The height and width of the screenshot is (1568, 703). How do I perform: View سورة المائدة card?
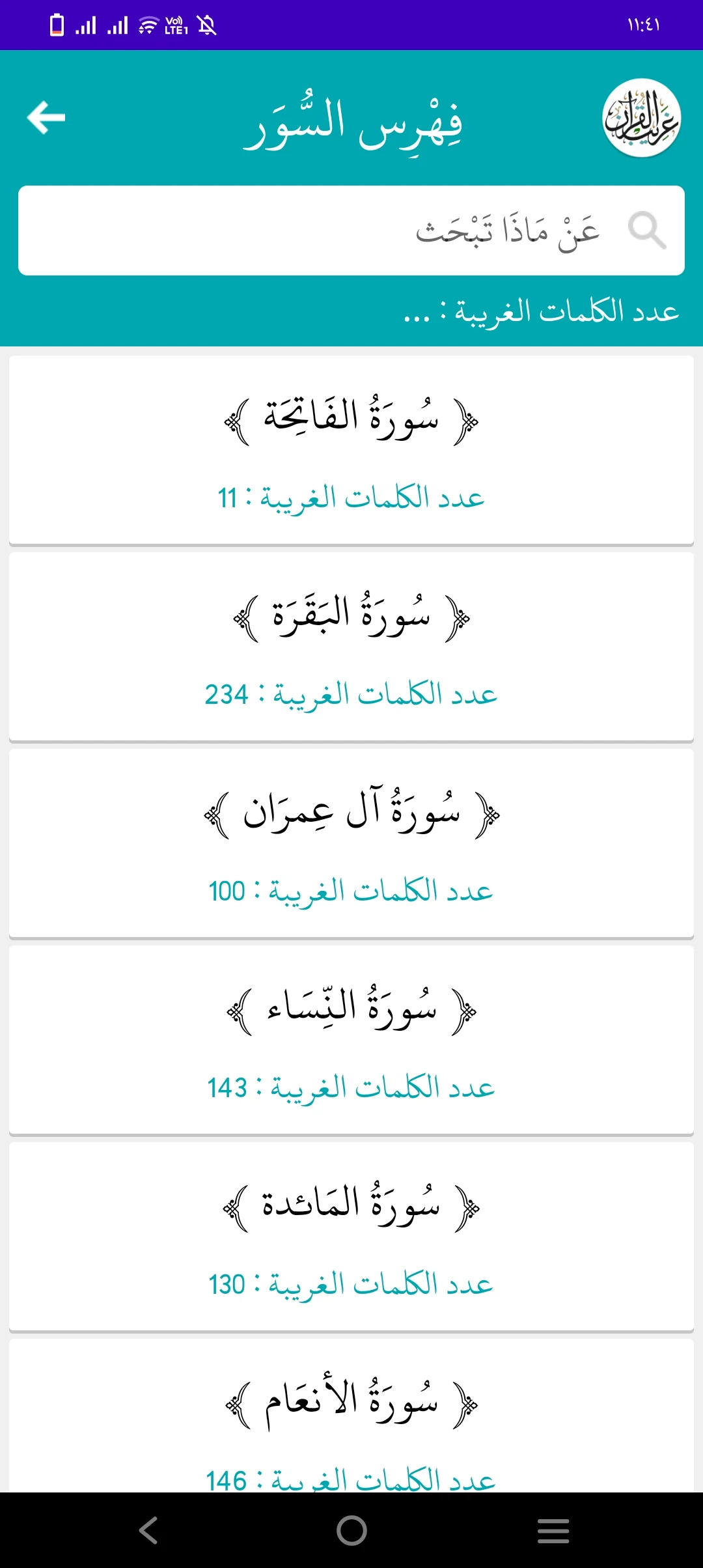coord(351,1237)
